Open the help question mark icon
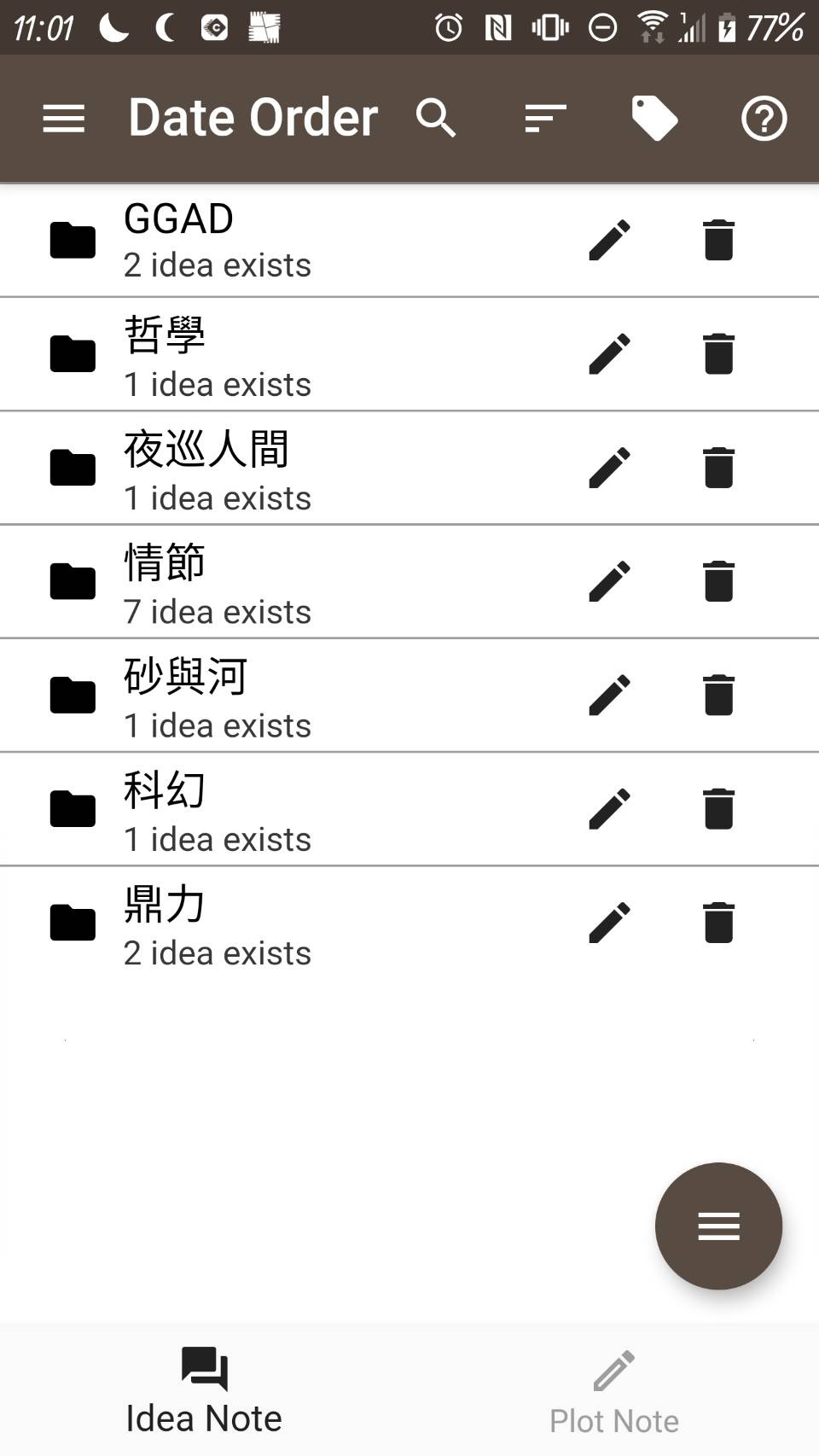The height and width of the screenshot is (1456, 819). pyautogui.click(x=764, y=119)
